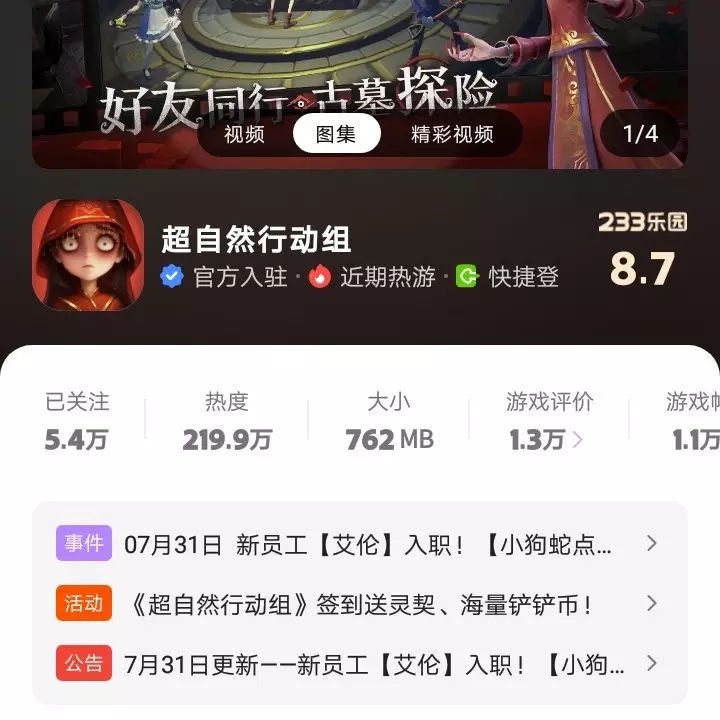The height and width of the screenshot is (720, 720).
Task: Open the 事件 news about 07月31日 新员工
Action: coord(360,544)
